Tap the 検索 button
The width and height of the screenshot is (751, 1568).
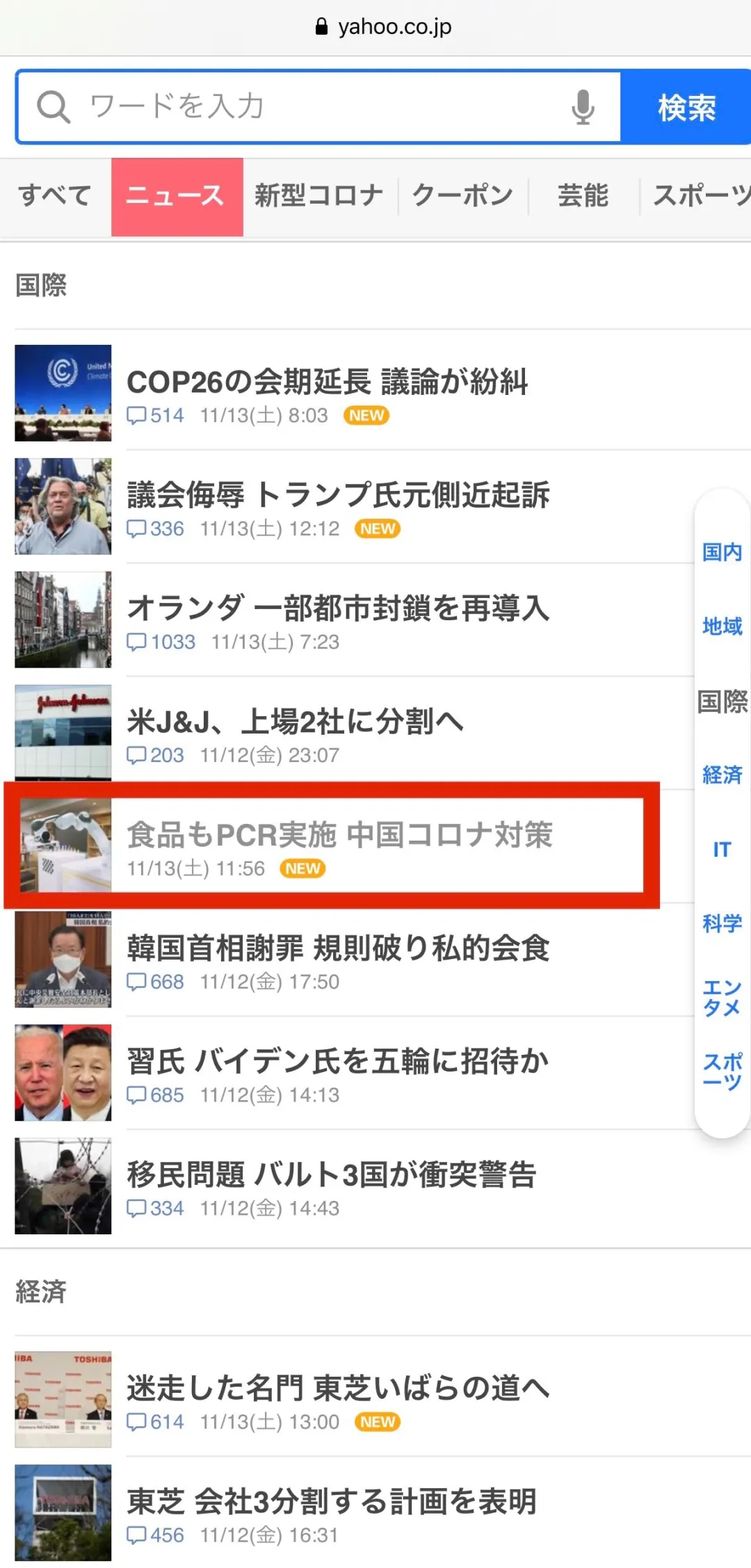coord(686,107)
